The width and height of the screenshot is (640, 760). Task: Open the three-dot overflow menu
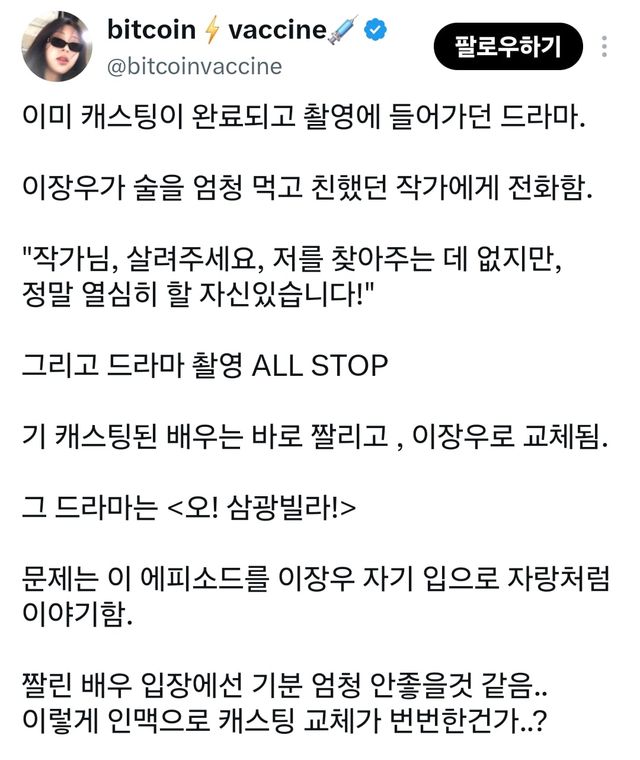point(604,47)
